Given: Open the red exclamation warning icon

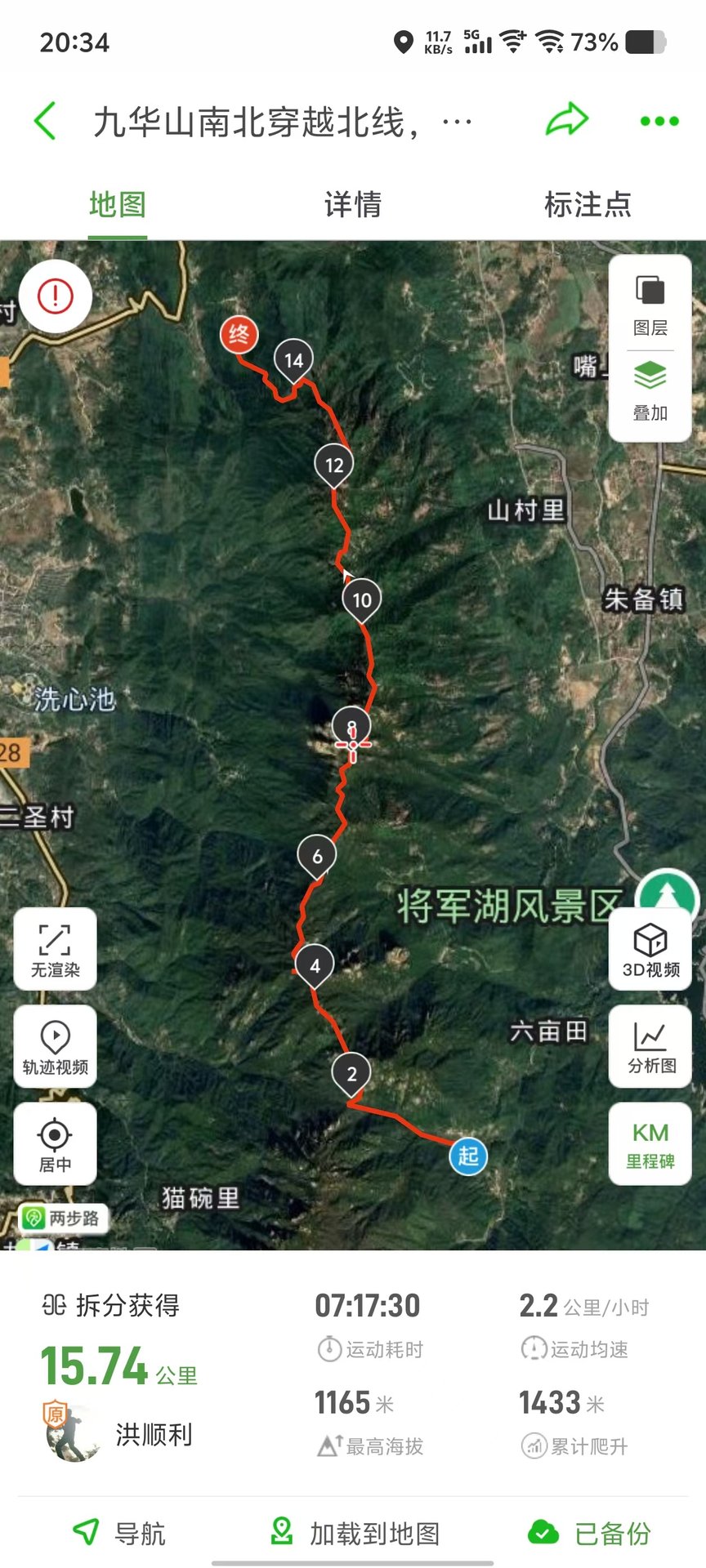Looking at the screenshot, I should tap(56, 296).
